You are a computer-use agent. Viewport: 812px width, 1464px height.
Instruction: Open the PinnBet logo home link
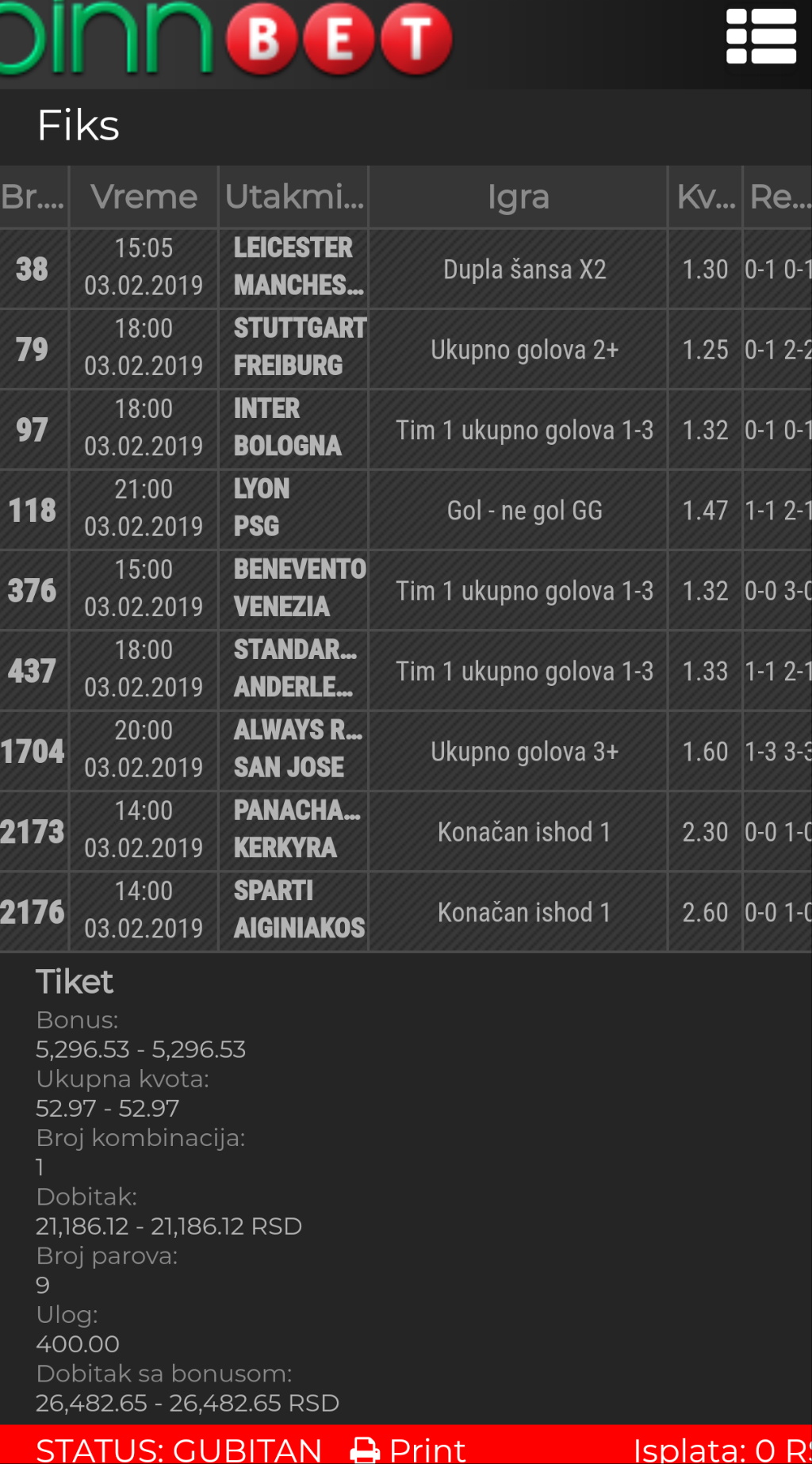pyautogui.click(x=226, y=38)
